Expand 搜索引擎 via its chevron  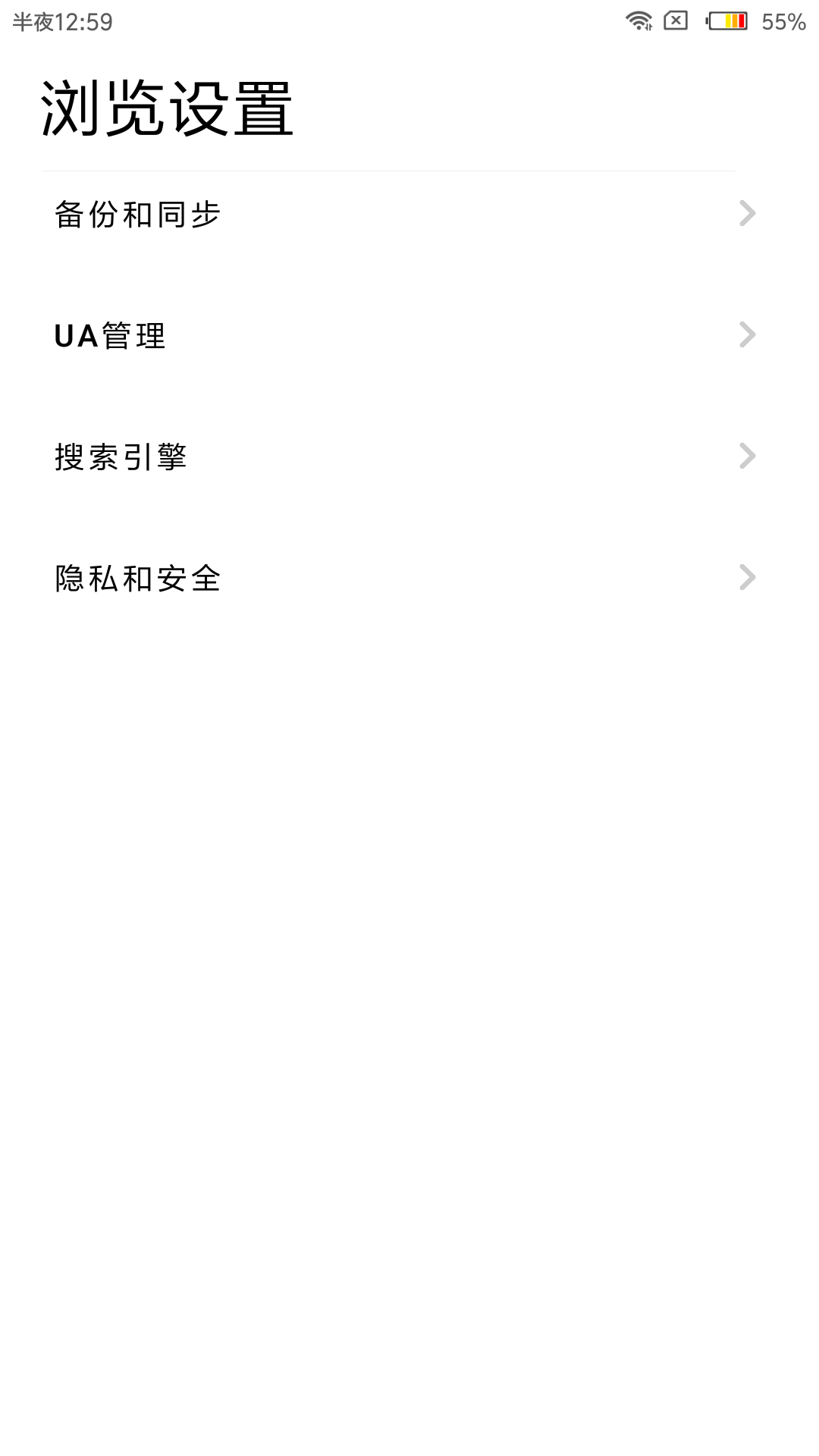coord(749,456)
